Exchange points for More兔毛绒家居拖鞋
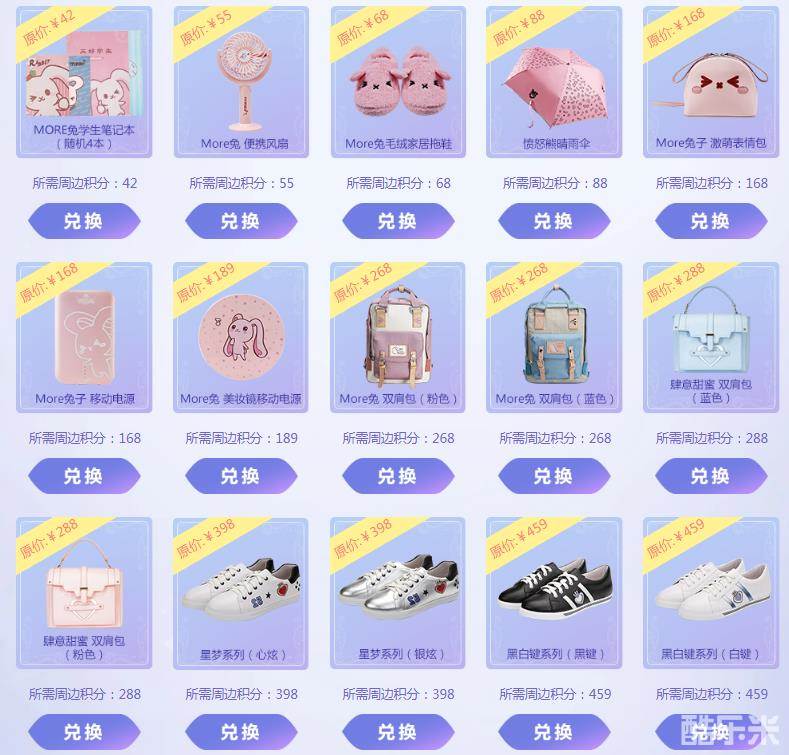 [397, 221]
